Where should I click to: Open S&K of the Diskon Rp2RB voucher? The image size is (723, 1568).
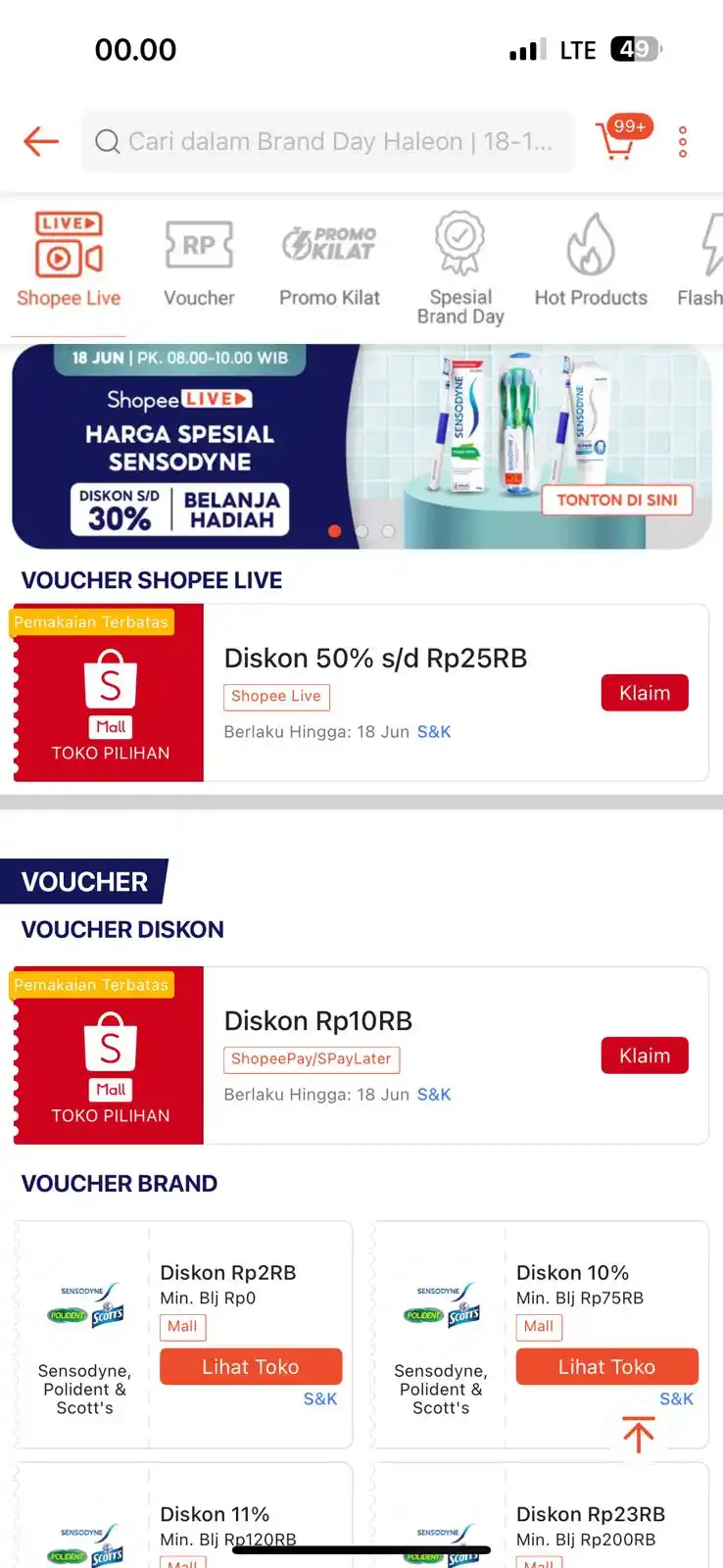[x=319, y=1398]
